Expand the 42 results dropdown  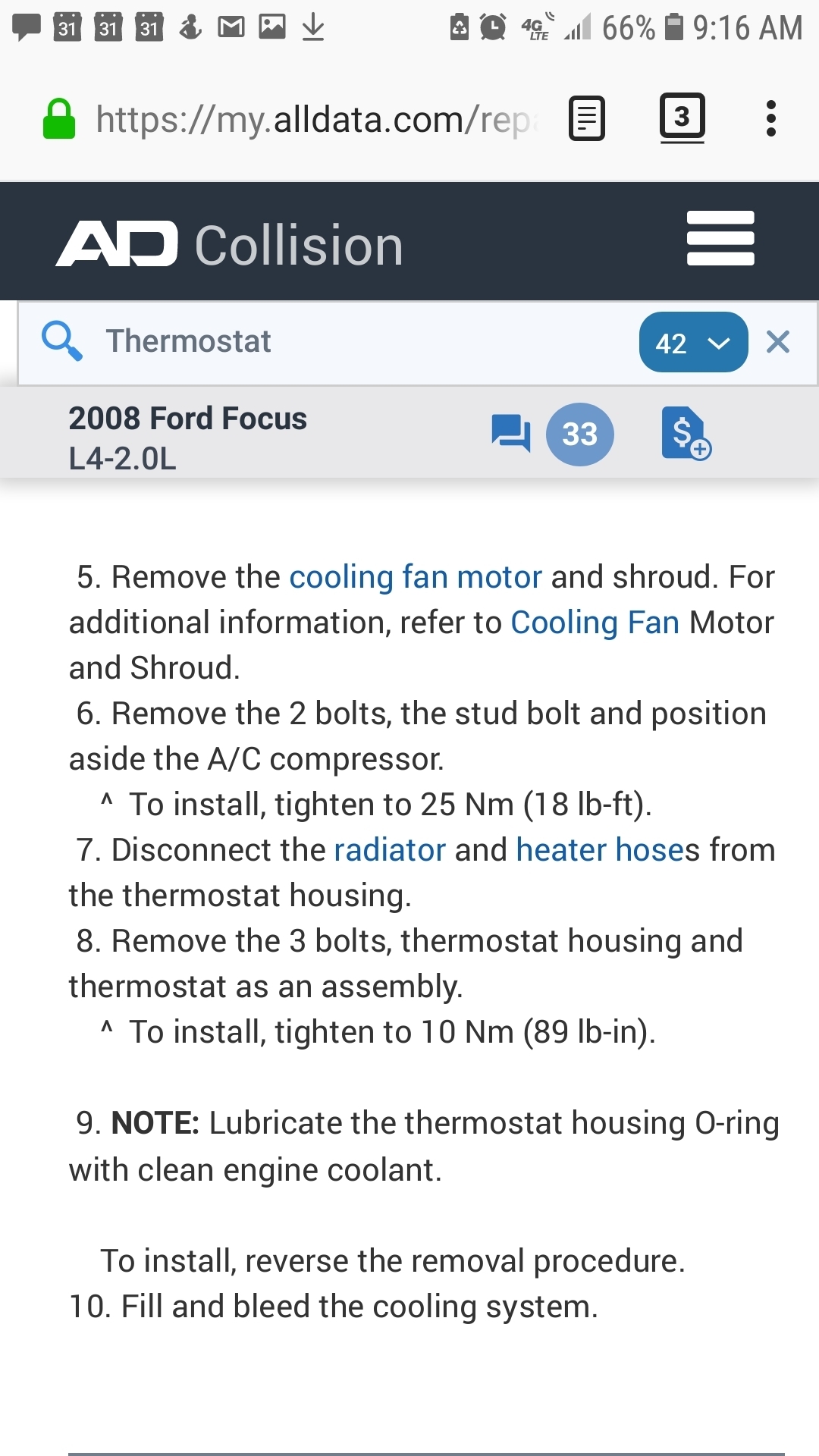point(692,343)
